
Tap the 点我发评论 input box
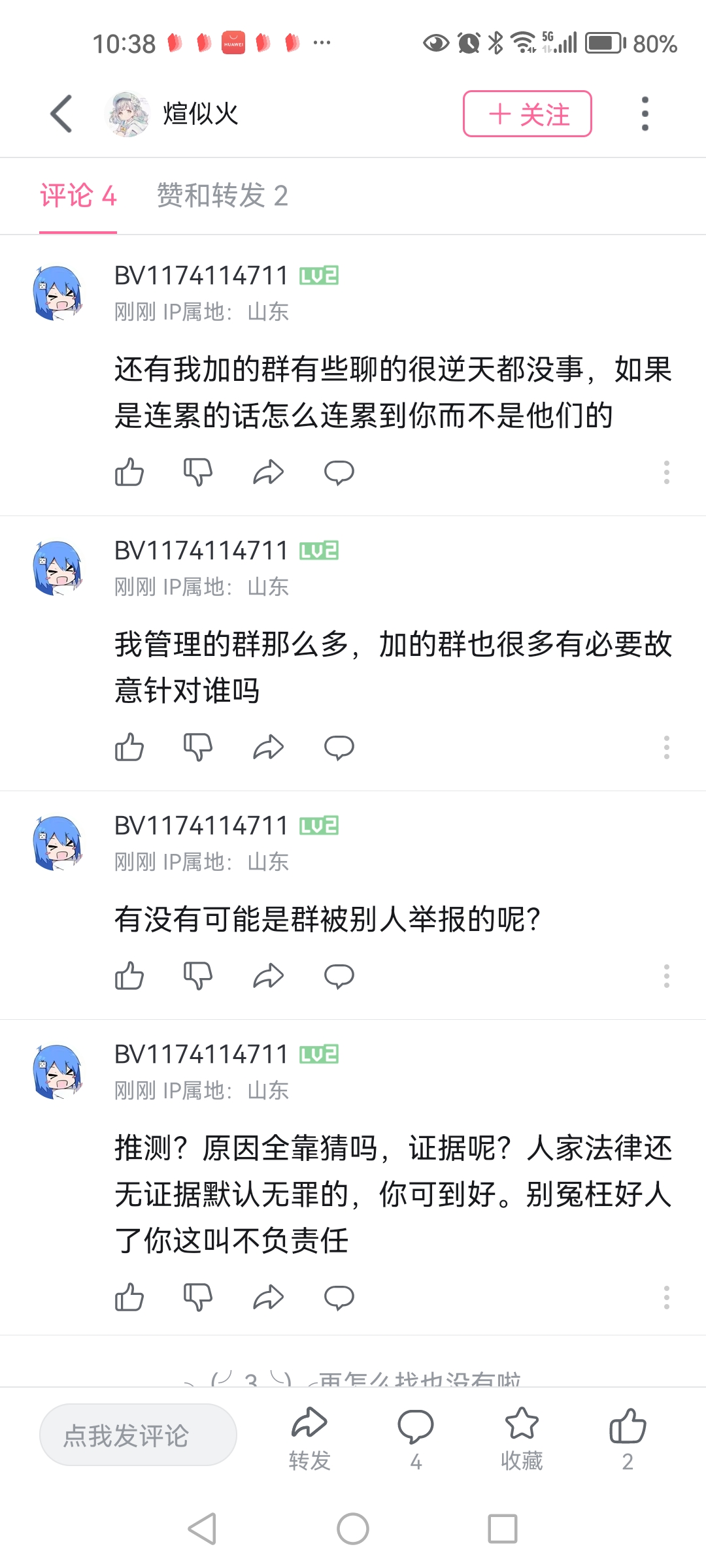click(x=138, y=1435)
